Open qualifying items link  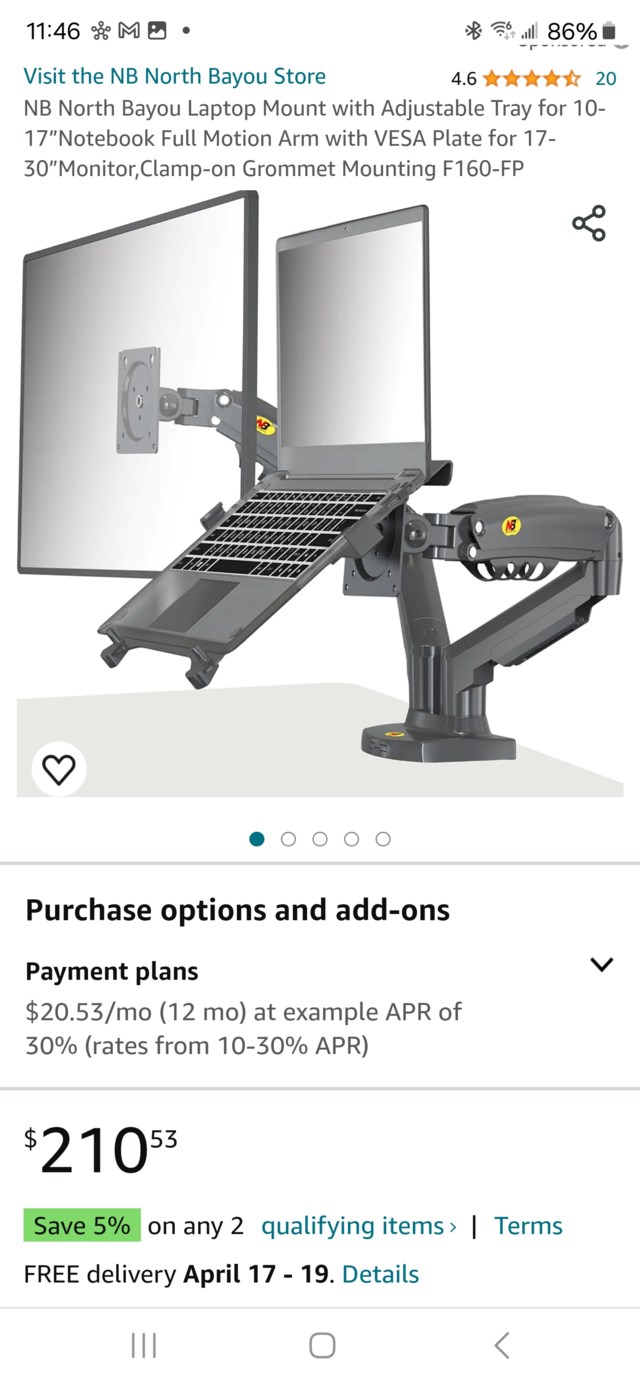358,1226
